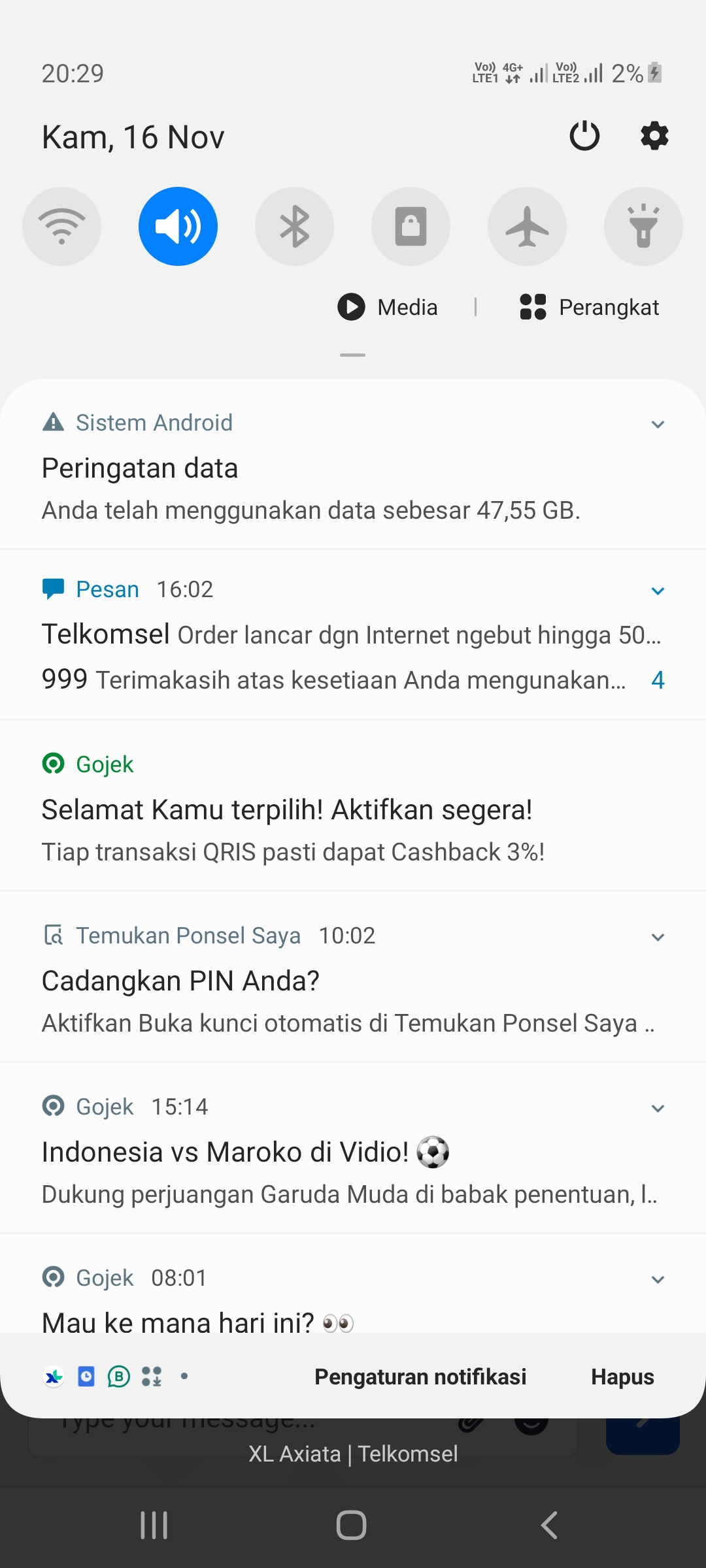Screen dimensions: 706x1568
Task: Open settings via the gear icon
Action: (x=654, y=136)
